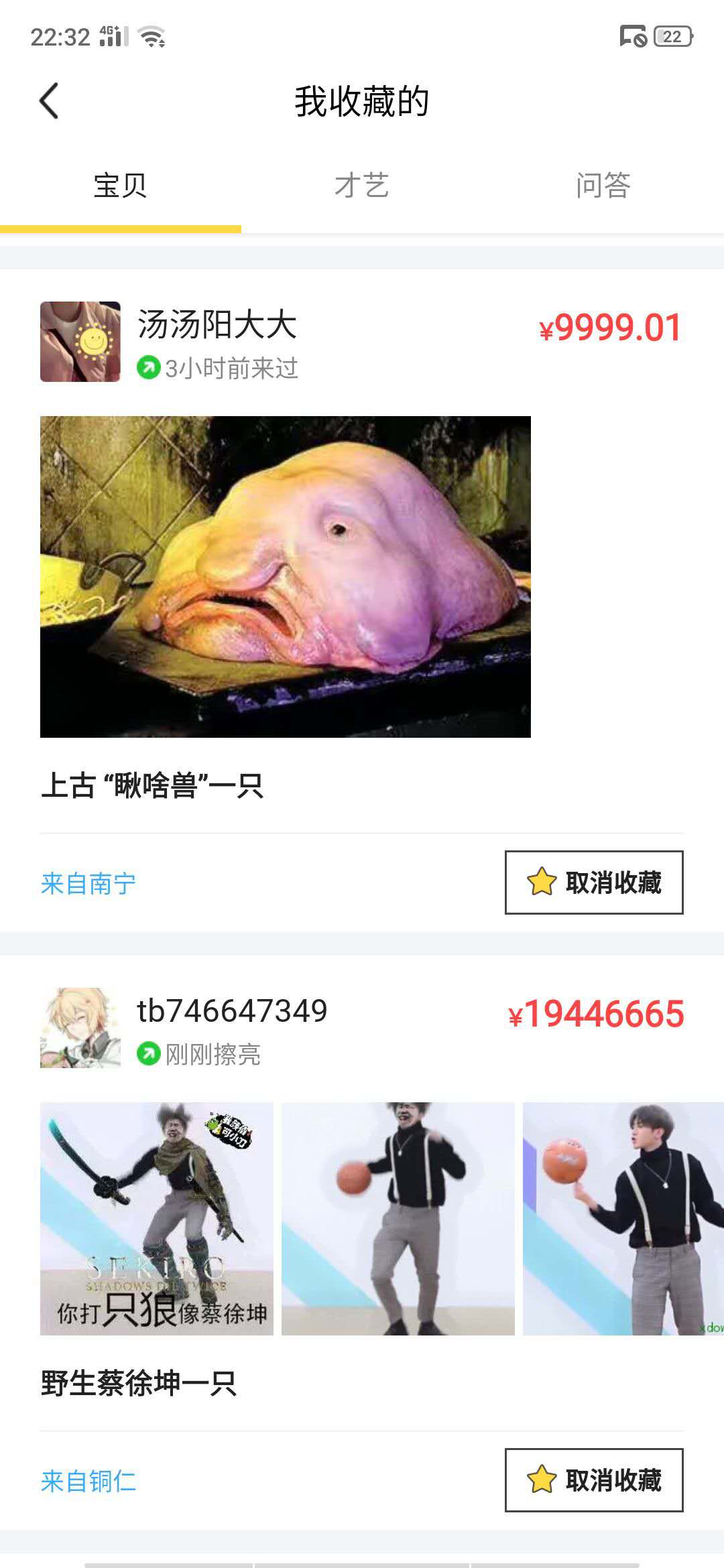Unfavorite the 上古"瞅啥兽"一只 listing

coord(594,883)
